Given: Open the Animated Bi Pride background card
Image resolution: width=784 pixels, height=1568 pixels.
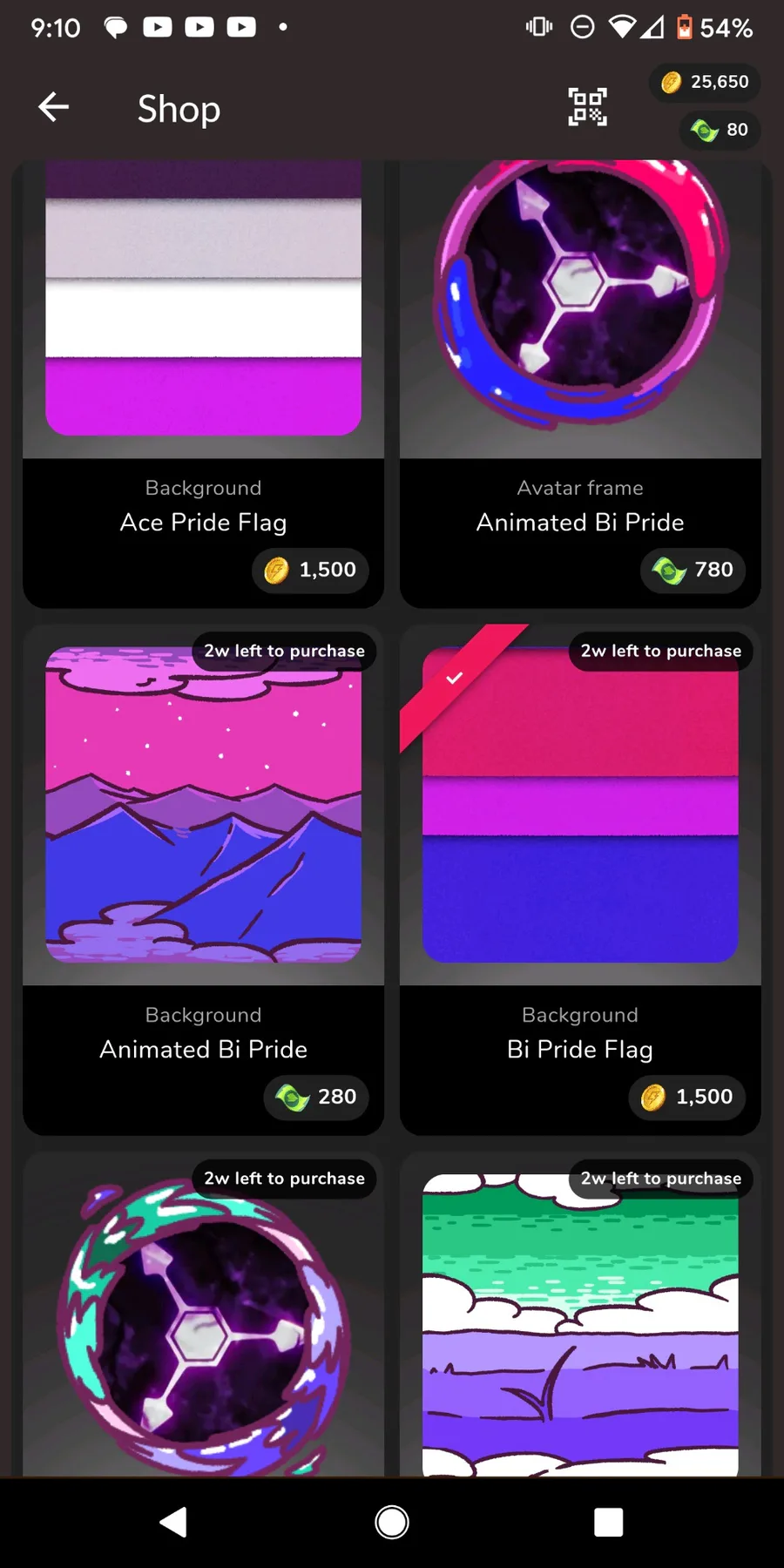Looking at the screenshot, I should (x=203, y=880).
